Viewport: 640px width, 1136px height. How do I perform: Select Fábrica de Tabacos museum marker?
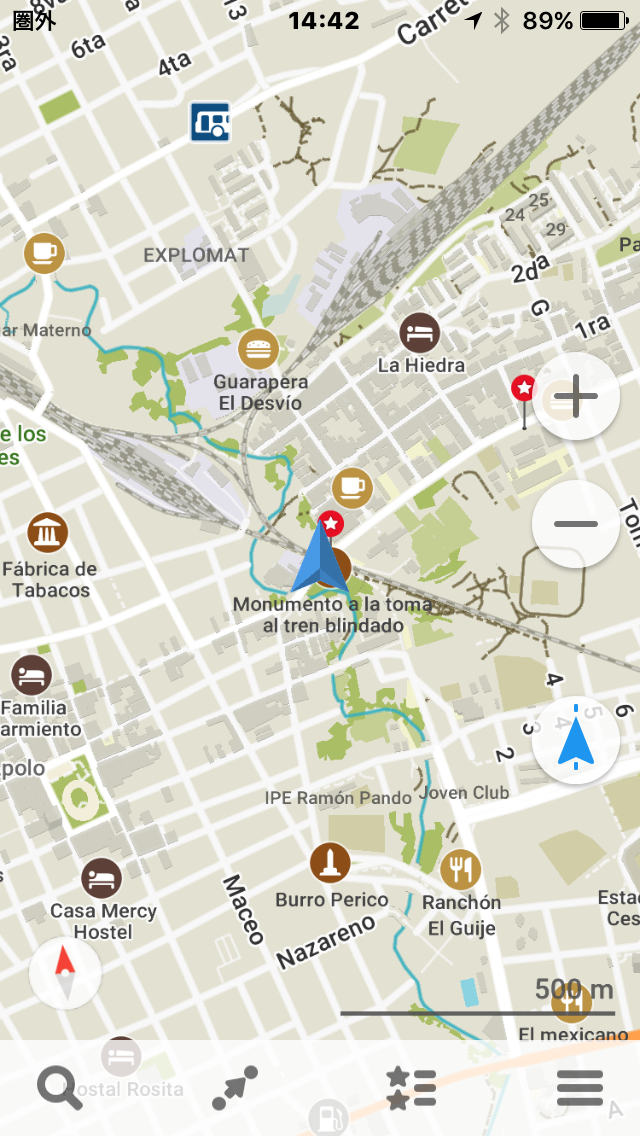click(x=48, y=532)
